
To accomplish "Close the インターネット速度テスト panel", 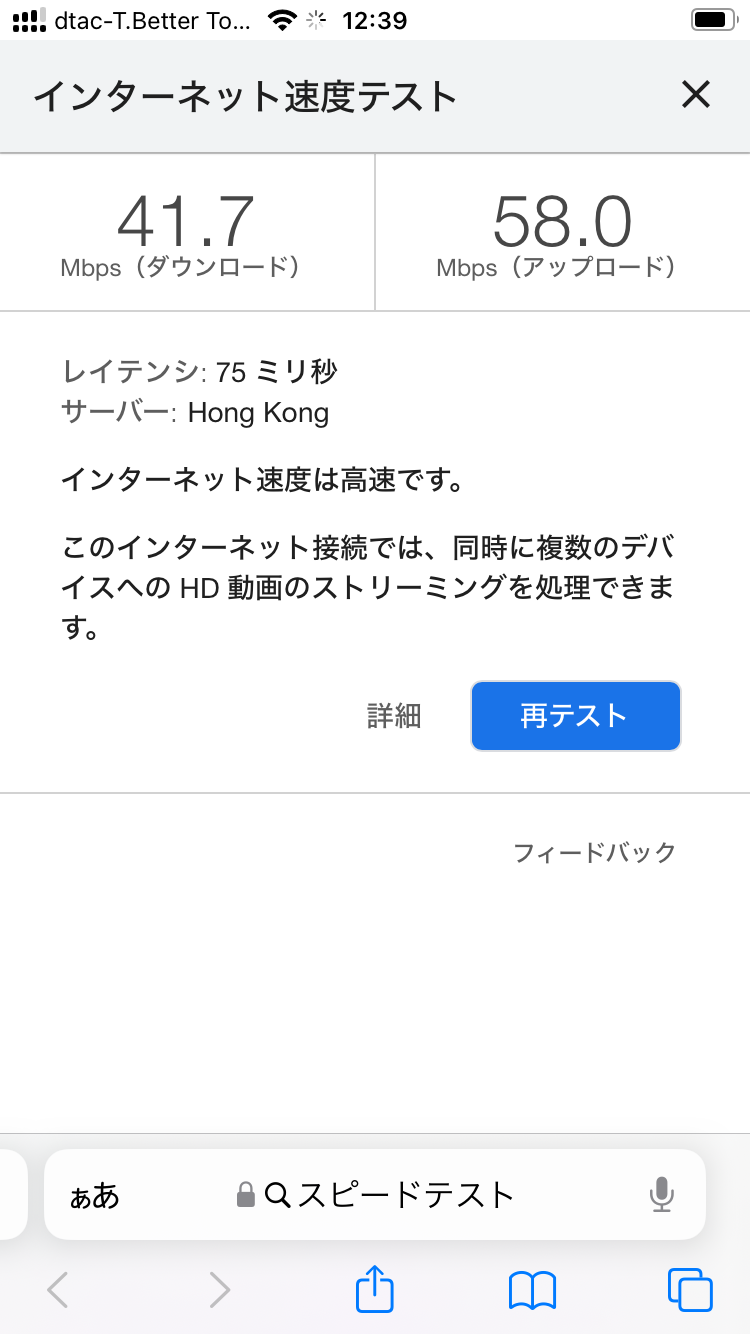I will tap(695, 95).
